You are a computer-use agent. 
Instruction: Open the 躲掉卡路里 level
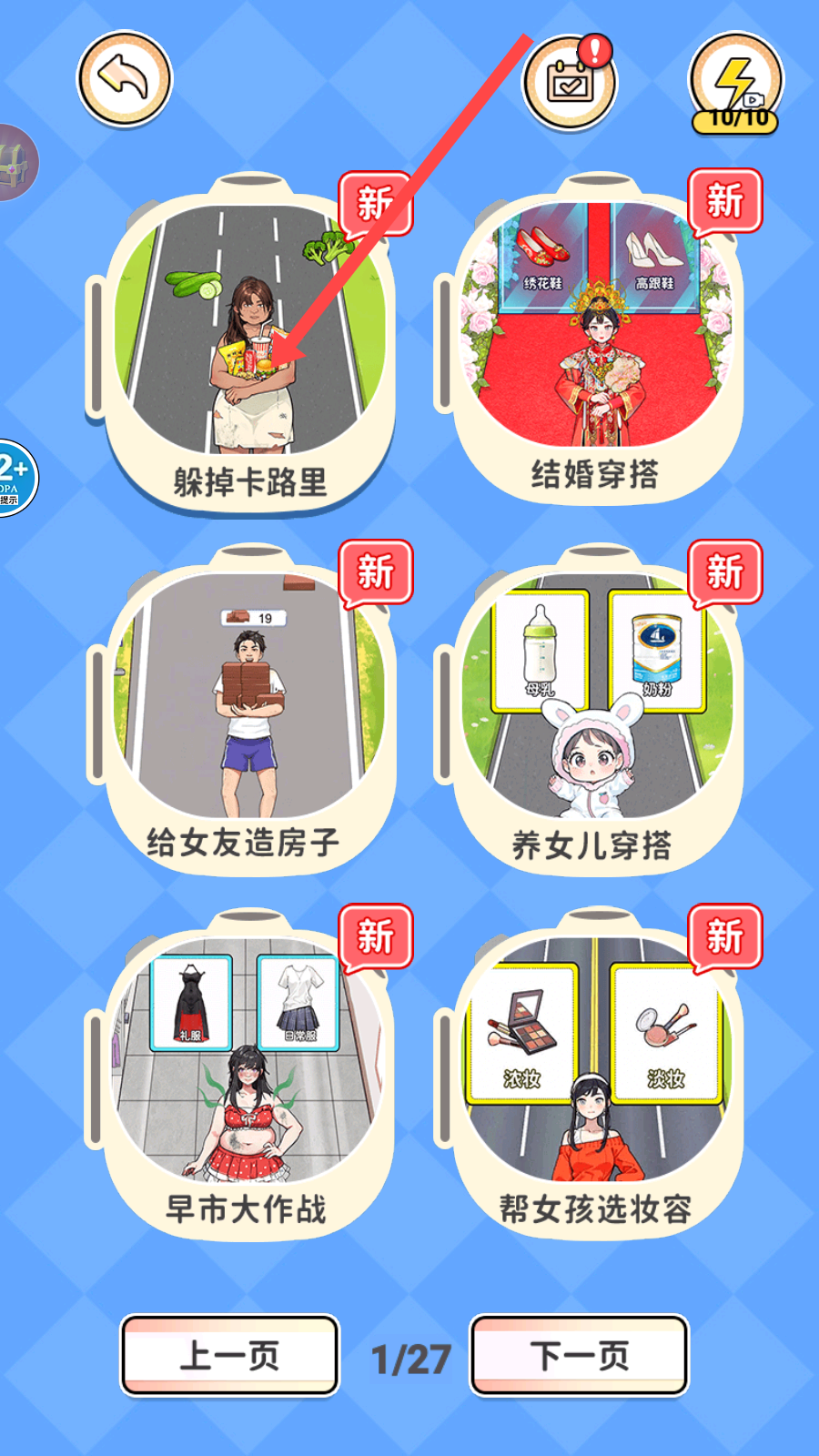(248, 346)
